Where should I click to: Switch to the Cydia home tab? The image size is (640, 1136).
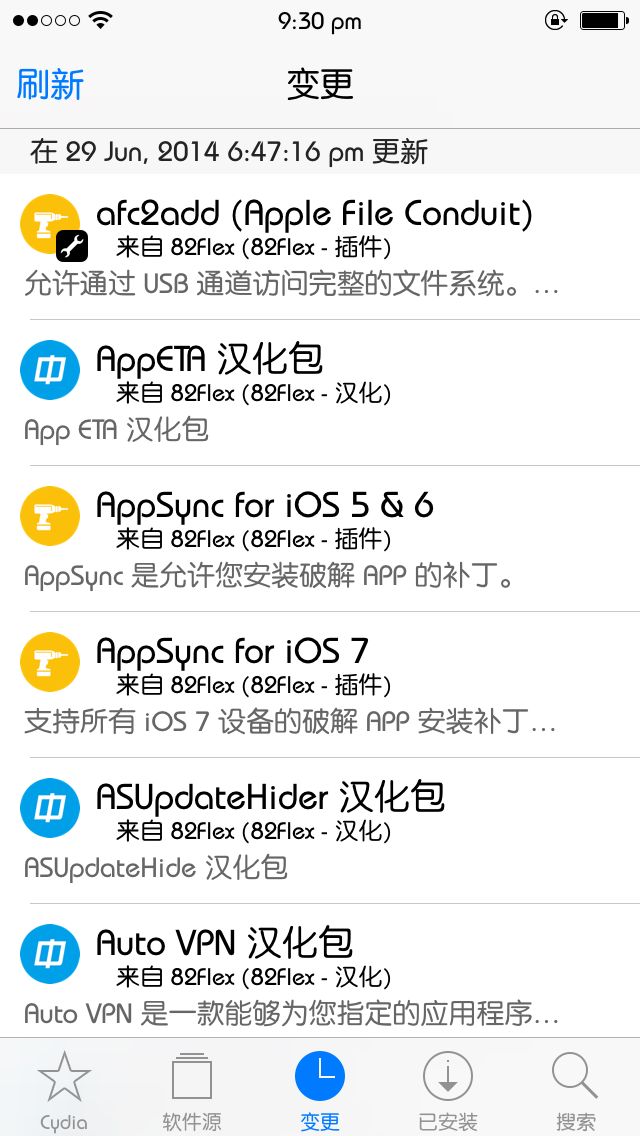point(64,1089)
